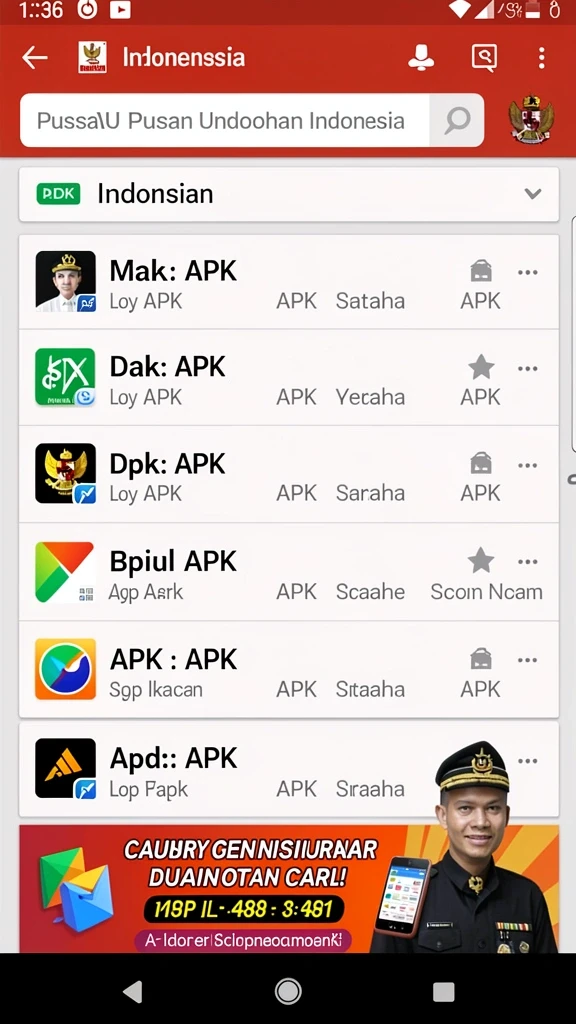Tap the magnifier button in the search field
The image size is (576, 1024).
tap(457, 120)
